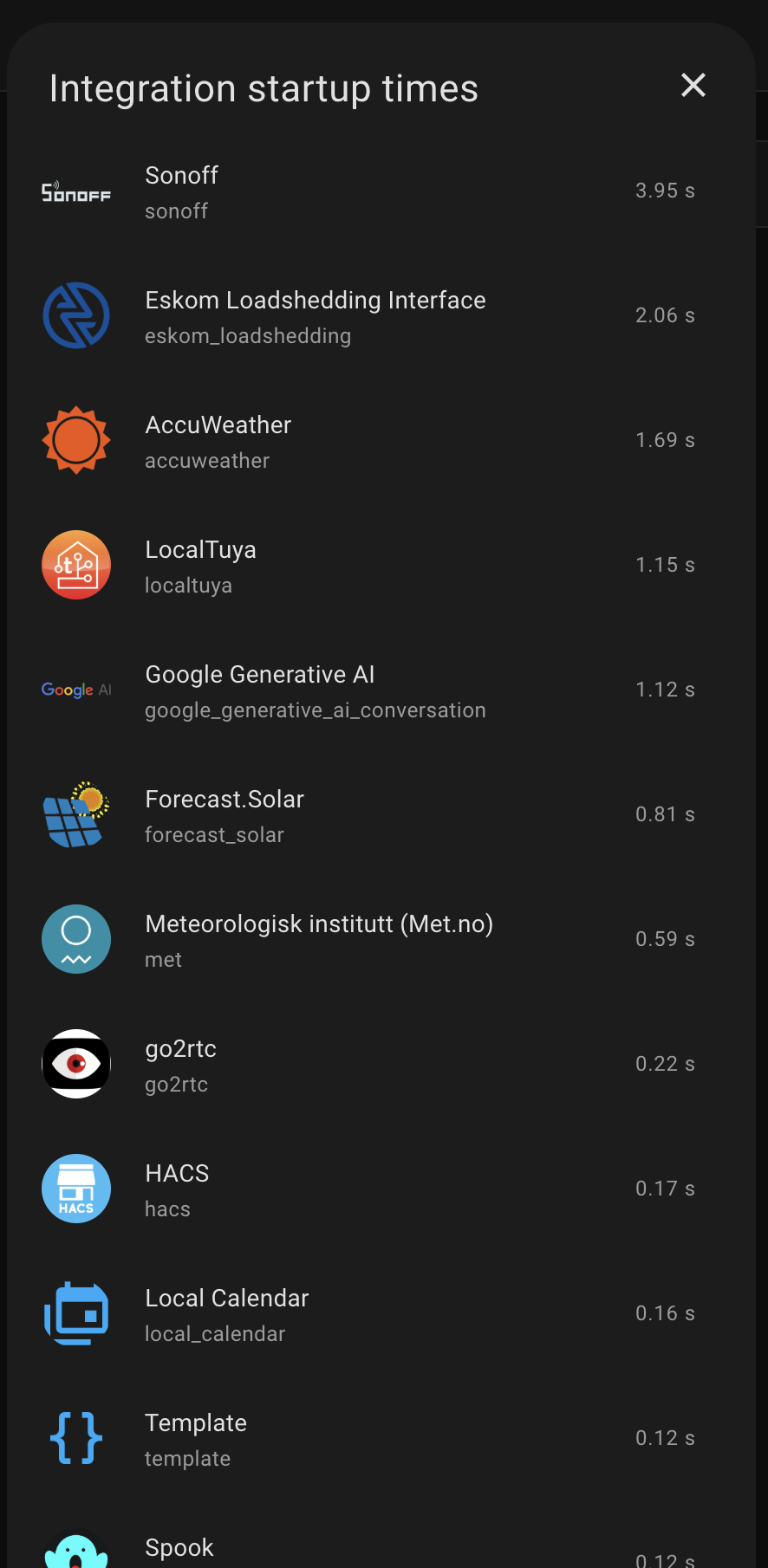Select the Local Calendar icon
The height and width of the screenshot is (1568, 768).
click(x=76, y=1313)
